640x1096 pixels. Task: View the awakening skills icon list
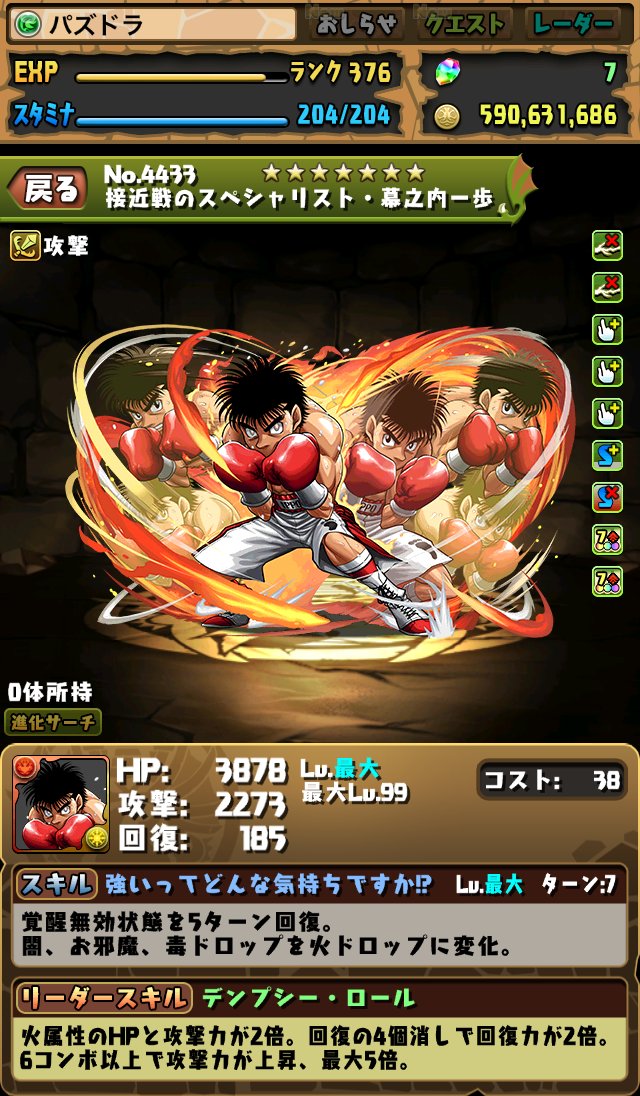tap(607, 412)
